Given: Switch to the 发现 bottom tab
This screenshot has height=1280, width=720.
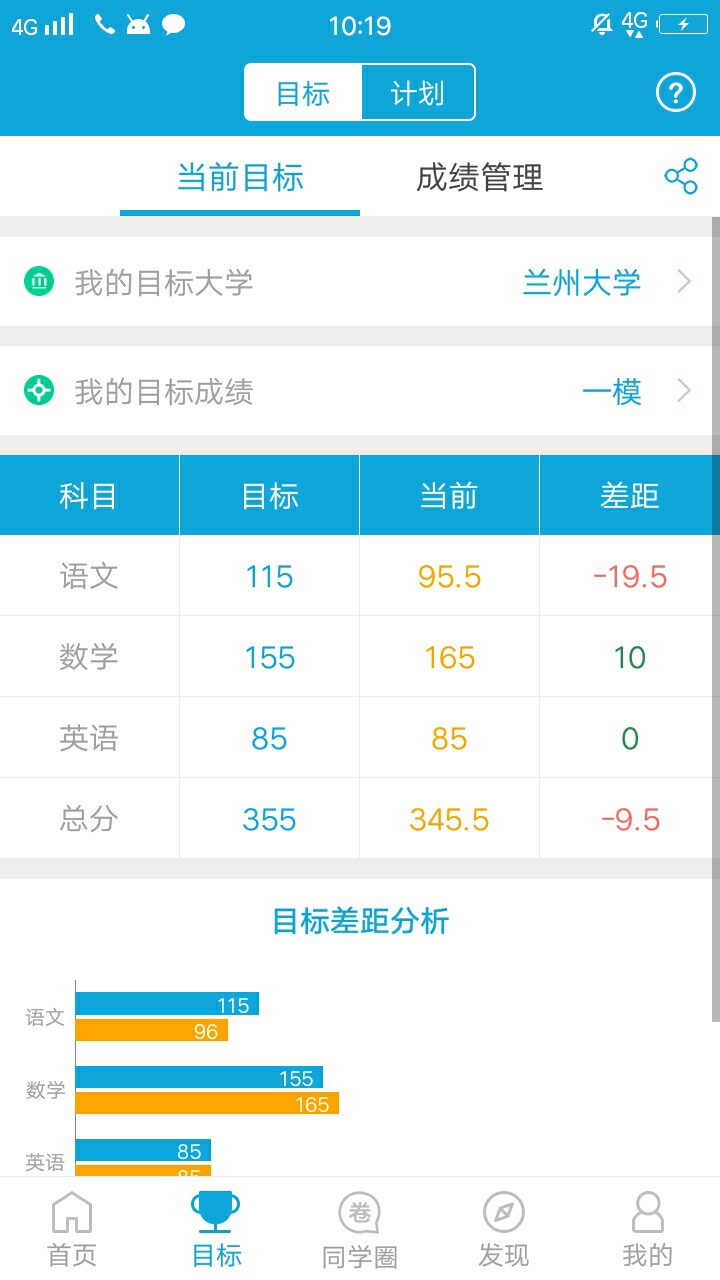Looking at the screenshot, I should [503, 1229].
